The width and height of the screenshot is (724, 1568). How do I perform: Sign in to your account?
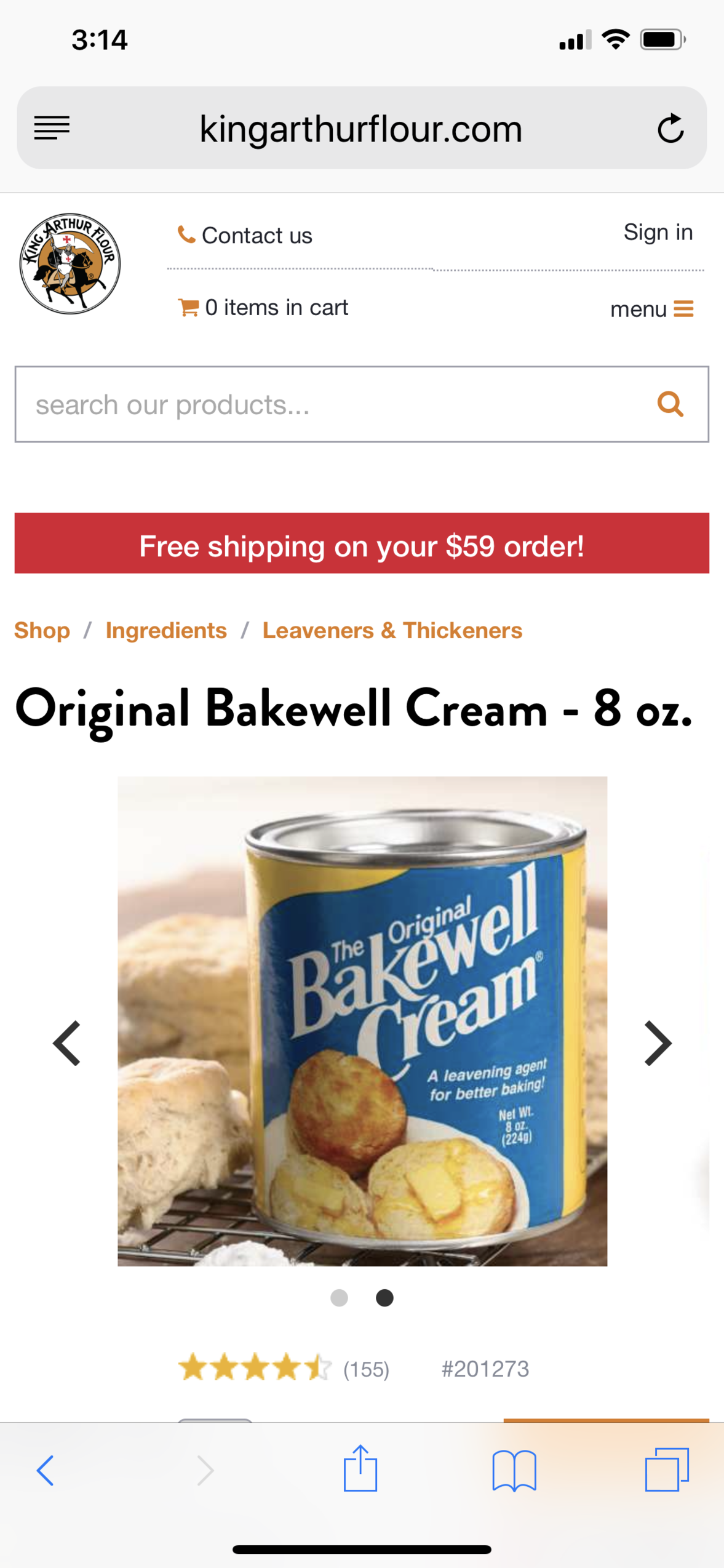(x=657, y=232)
